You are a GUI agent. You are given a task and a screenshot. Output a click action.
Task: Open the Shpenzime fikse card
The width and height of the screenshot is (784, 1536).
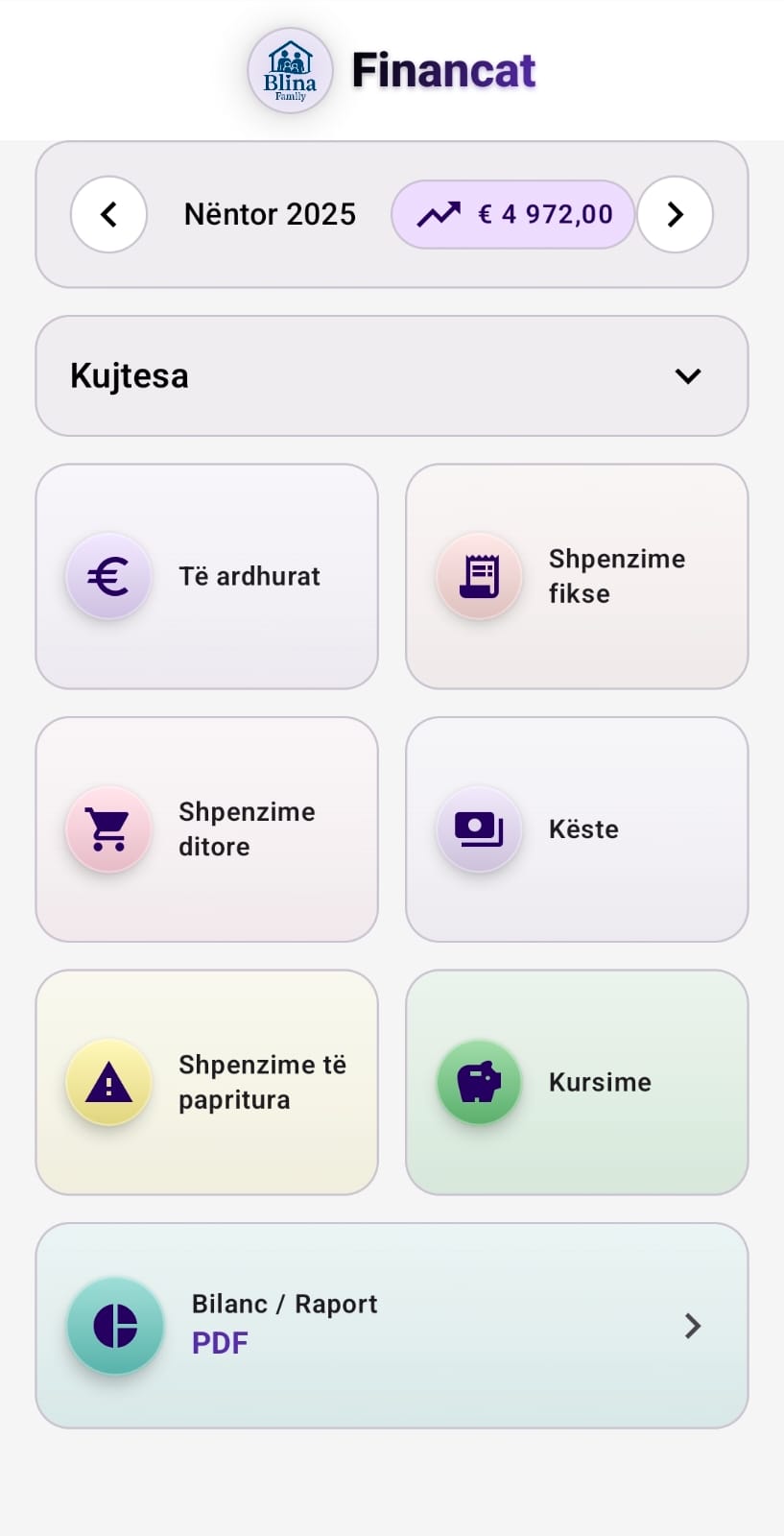[576, 576]
